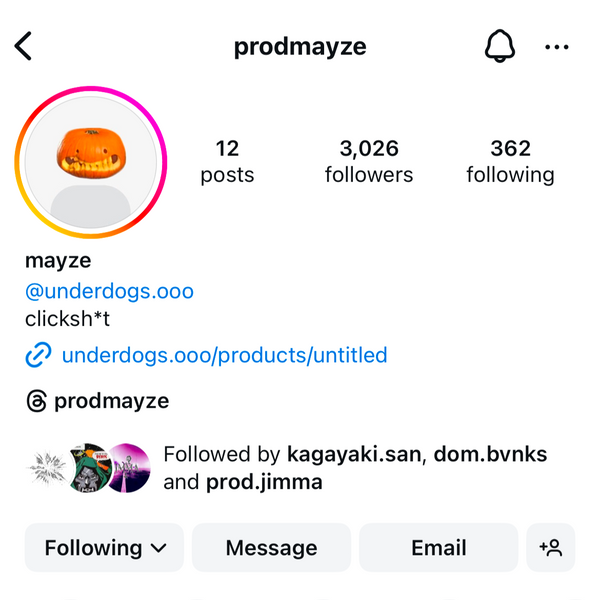Screen dimensions: 600x600
Task: View prodmayze's story via the profile picture
Action: point(91,161)
